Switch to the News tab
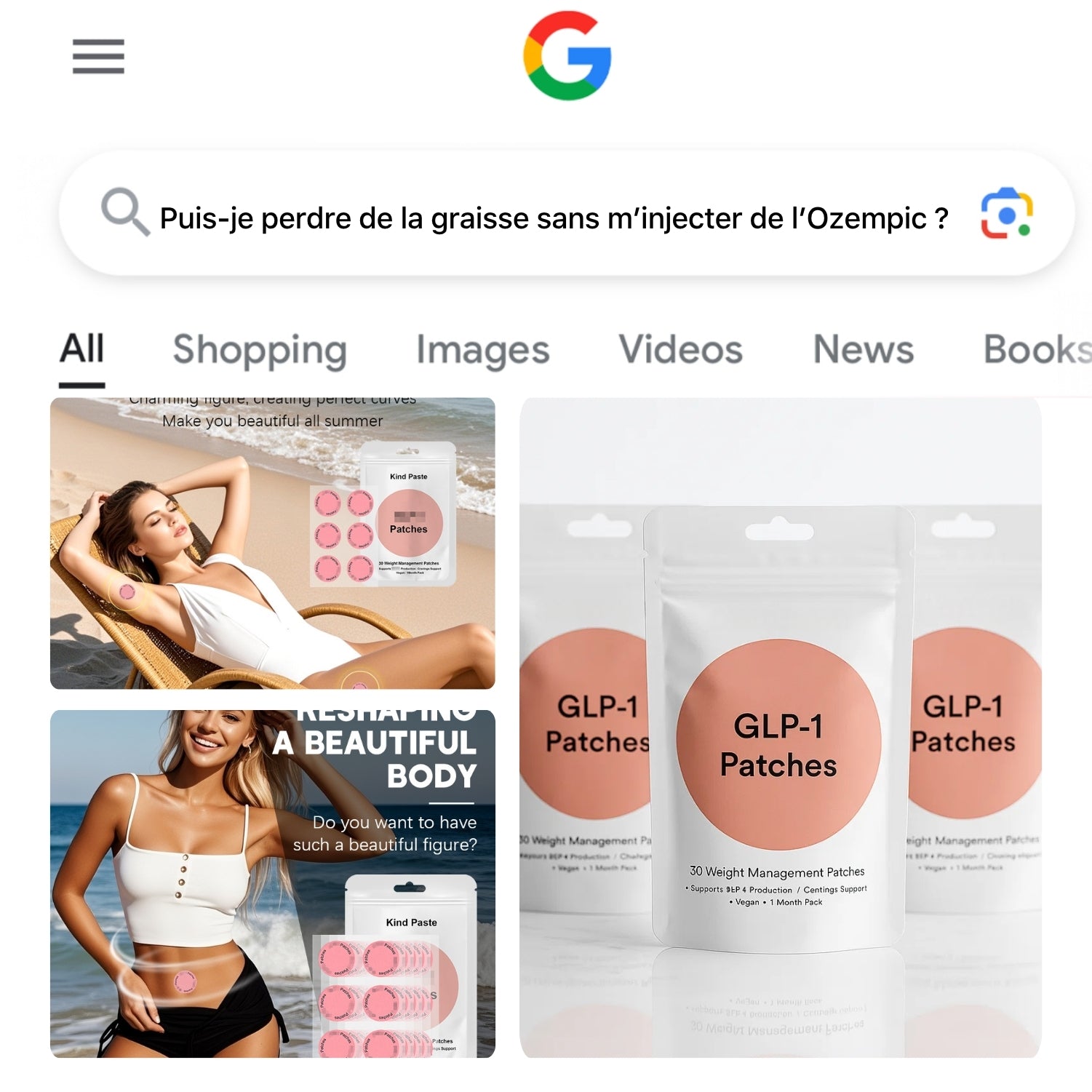Image resolution: width=1092 pixels, height=1092 pixels. tap(863, 350)
